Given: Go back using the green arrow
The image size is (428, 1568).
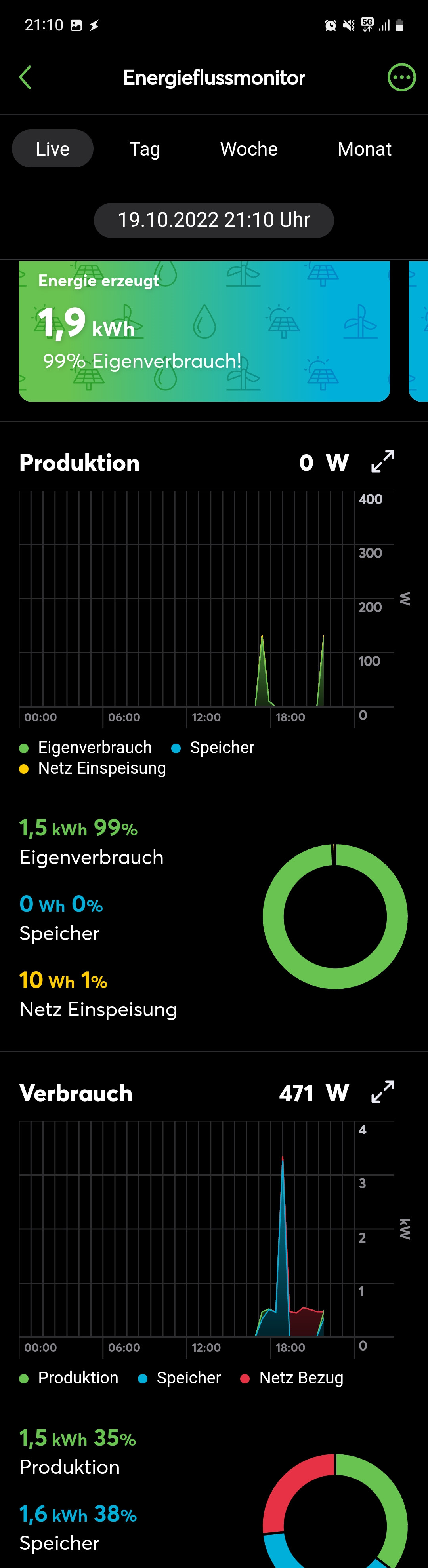Looking at the screenshot, I should coord(25,77).
